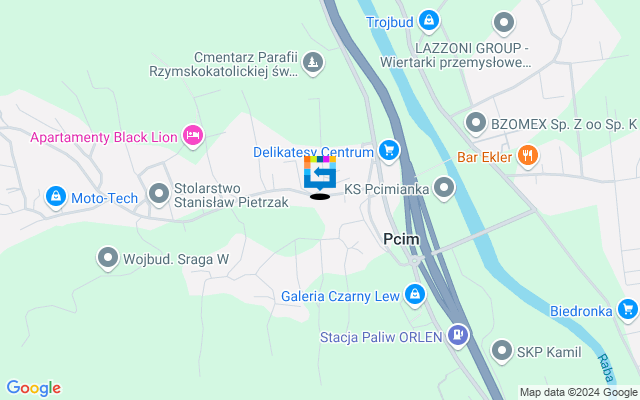Tap the LAZZONI GROUP place pin

(x=504, y=22)
